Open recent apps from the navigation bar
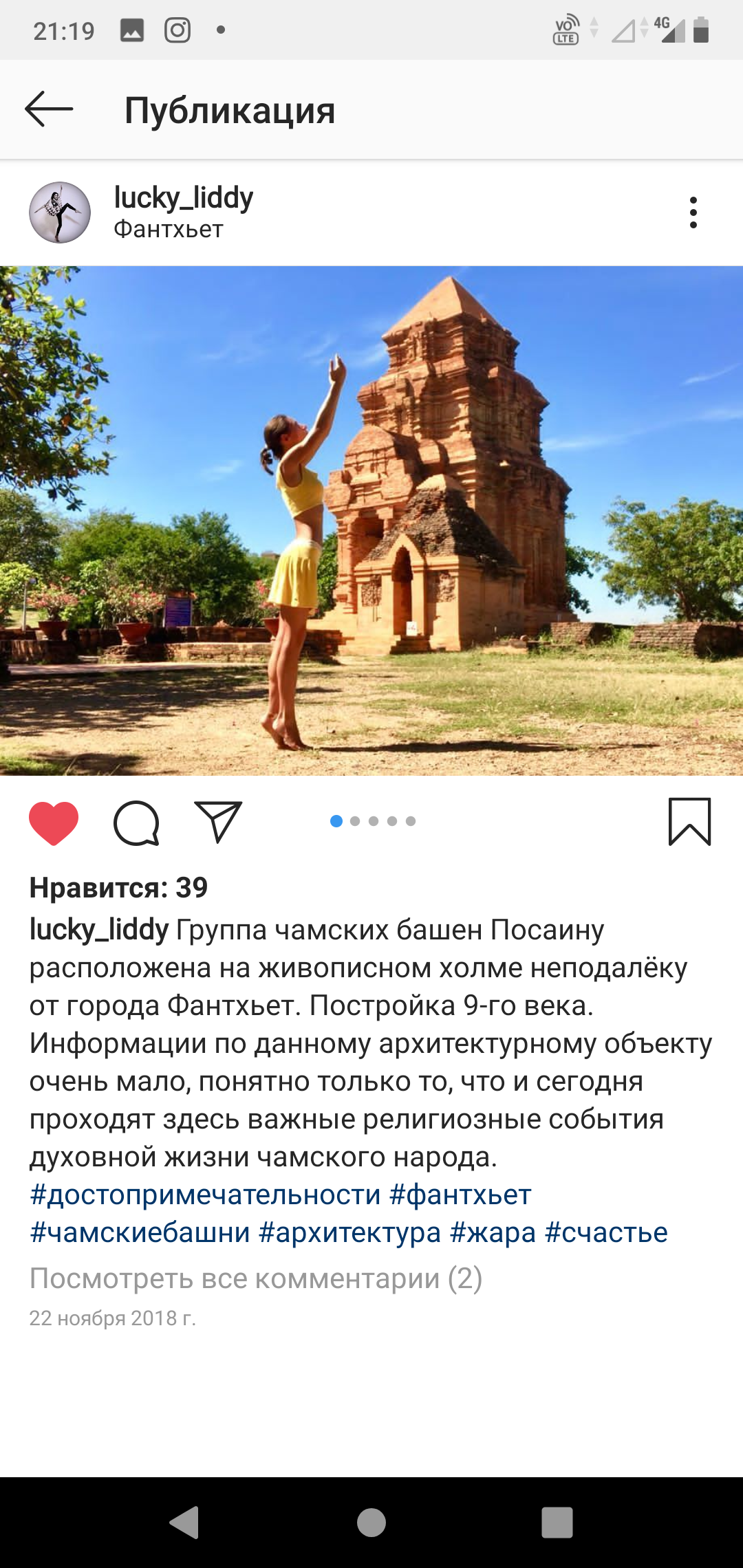The image size is (743, 1568). (557, 1523)
